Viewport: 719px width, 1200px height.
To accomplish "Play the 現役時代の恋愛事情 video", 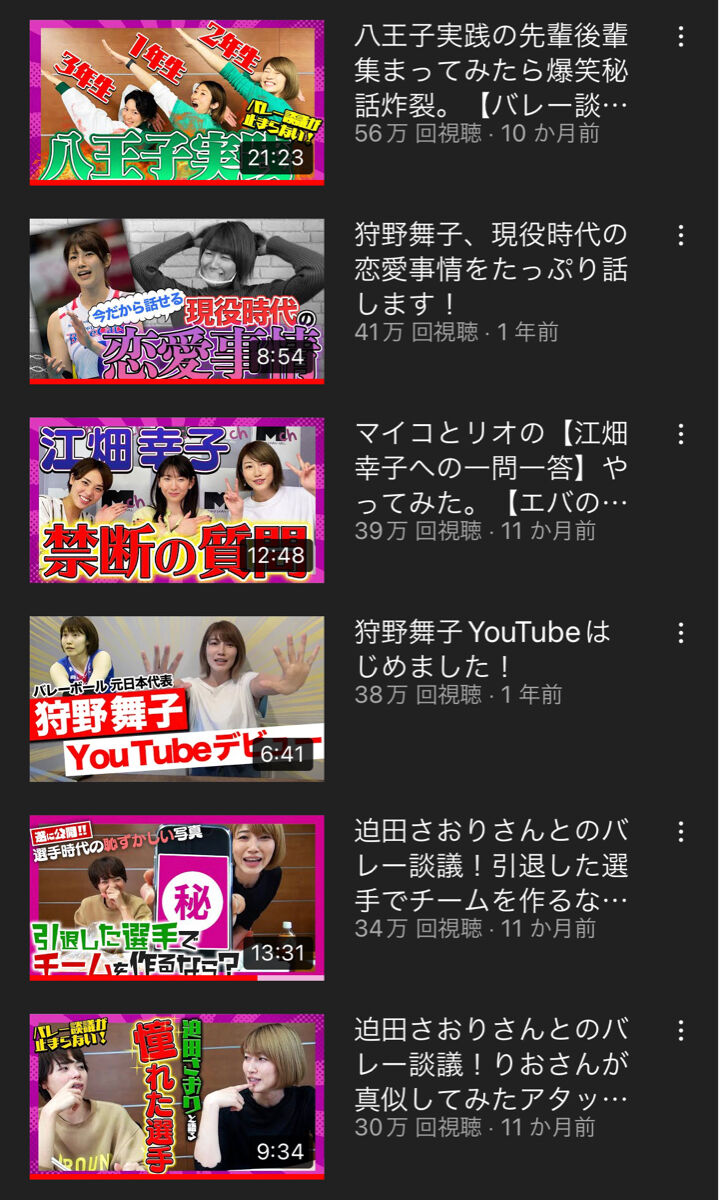I will (177, 301).
